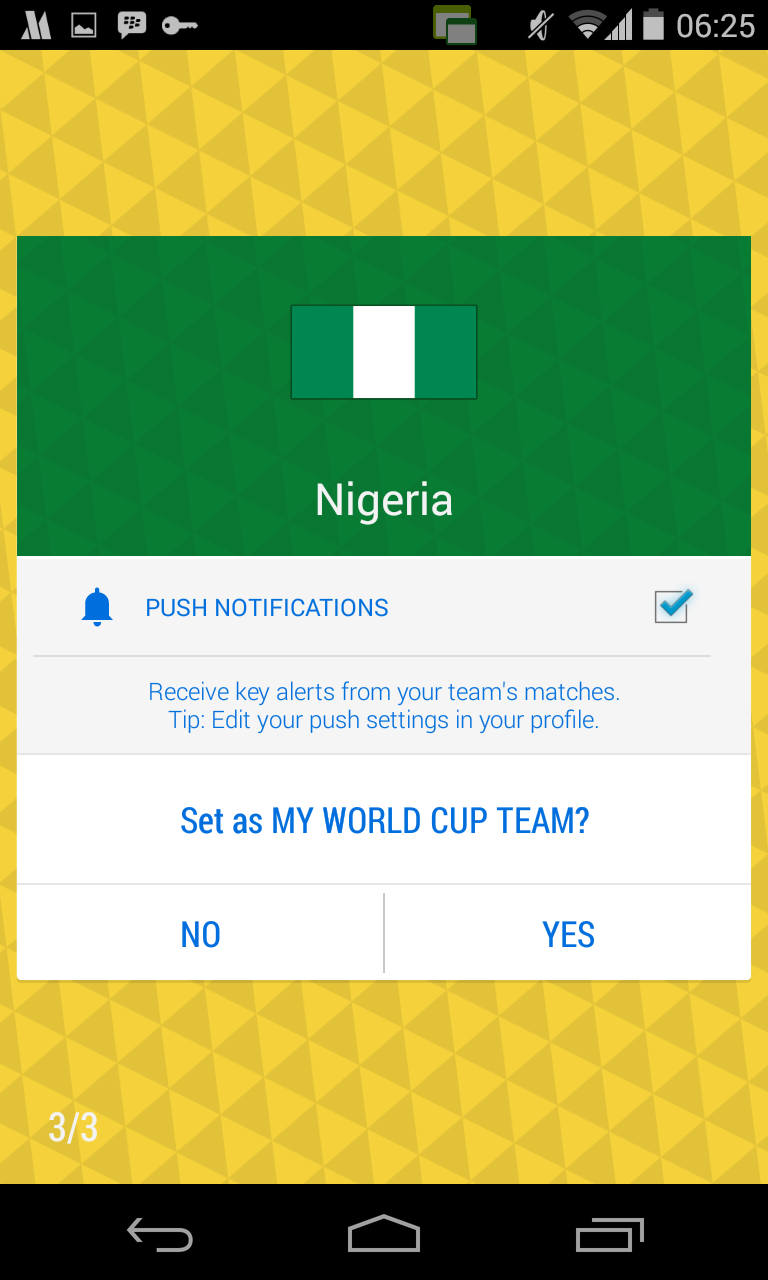This screenshot has width=768, height=1280.
Task: Uncheck the Push Notifications checkbox
Action: point(671,607)
